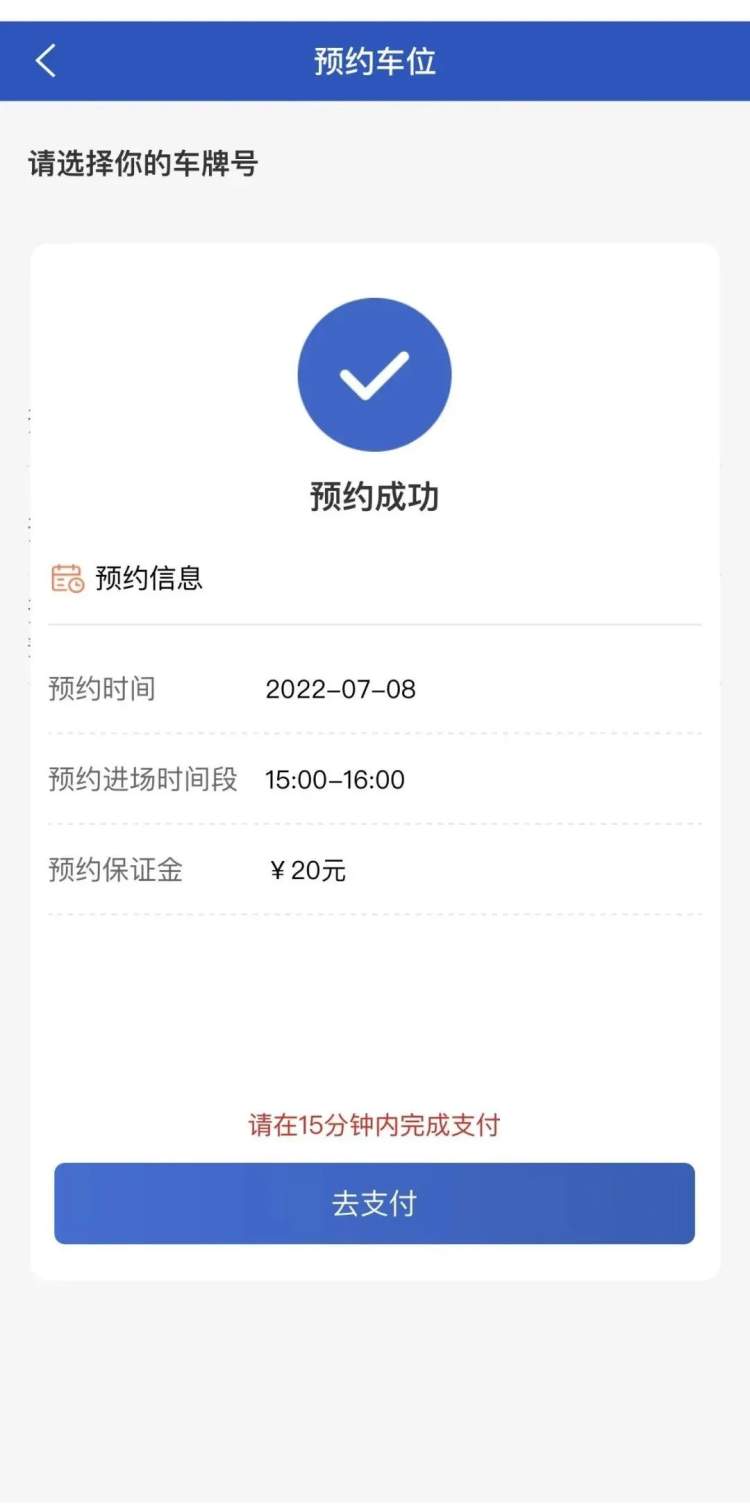This screenshot has height=1508, width=750.
Task: Tap the 去支付 button to pay
Action: 374,1203
